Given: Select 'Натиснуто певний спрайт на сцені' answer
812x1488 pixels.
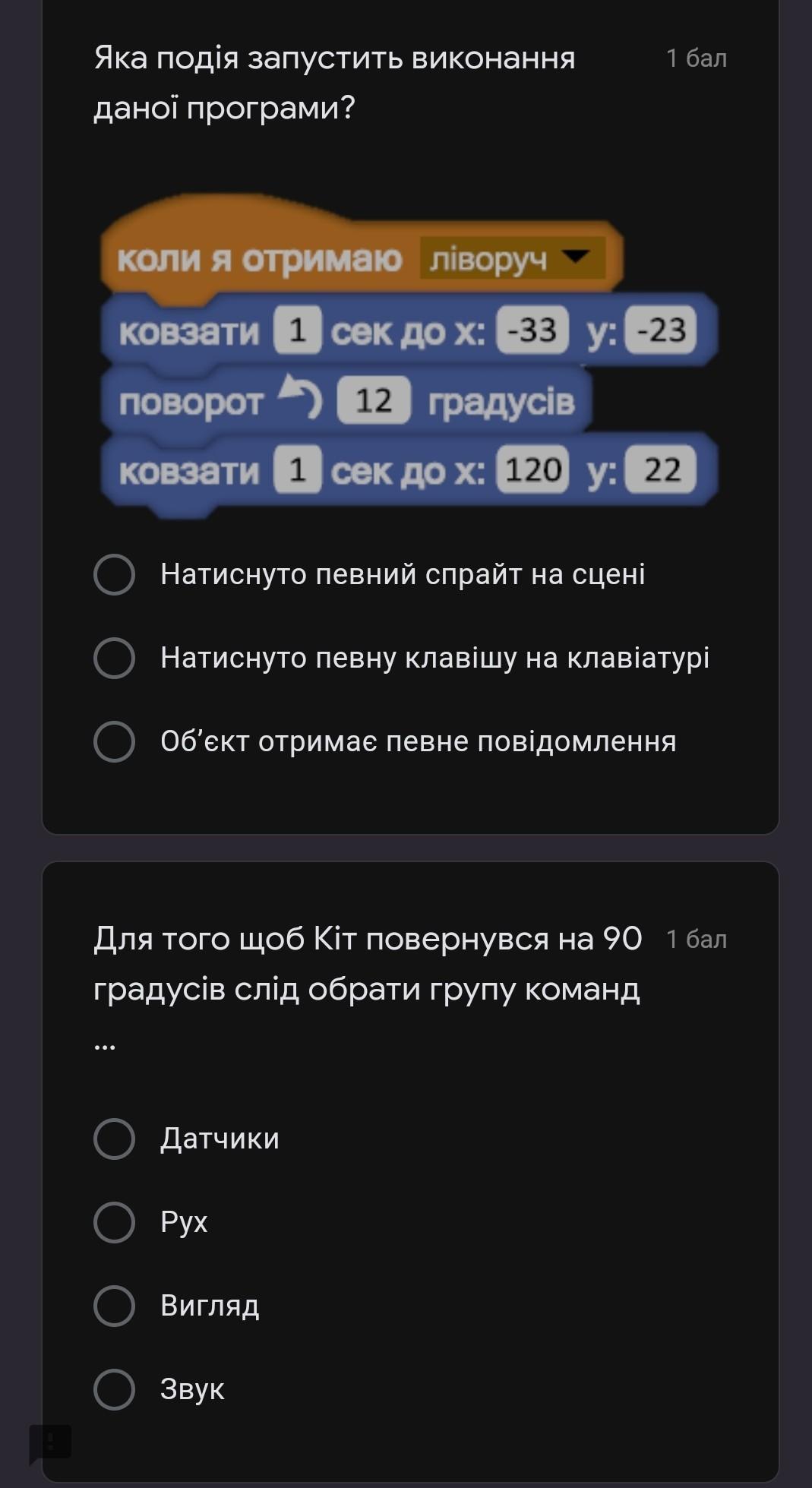Looking at the screenshot, I should coord(115,574).
